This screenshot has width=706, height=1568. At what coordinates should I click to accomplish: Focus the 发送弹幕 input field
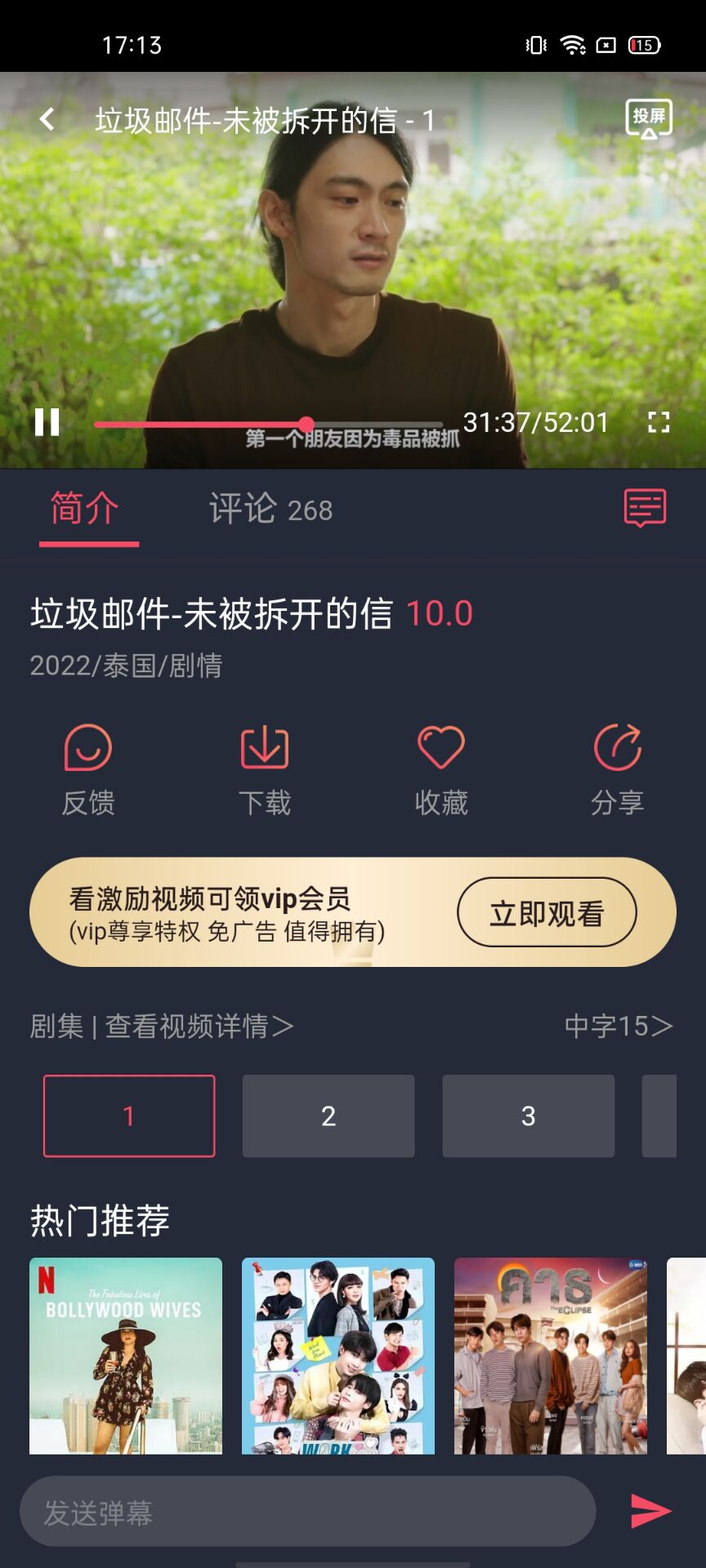(307, 1512)
